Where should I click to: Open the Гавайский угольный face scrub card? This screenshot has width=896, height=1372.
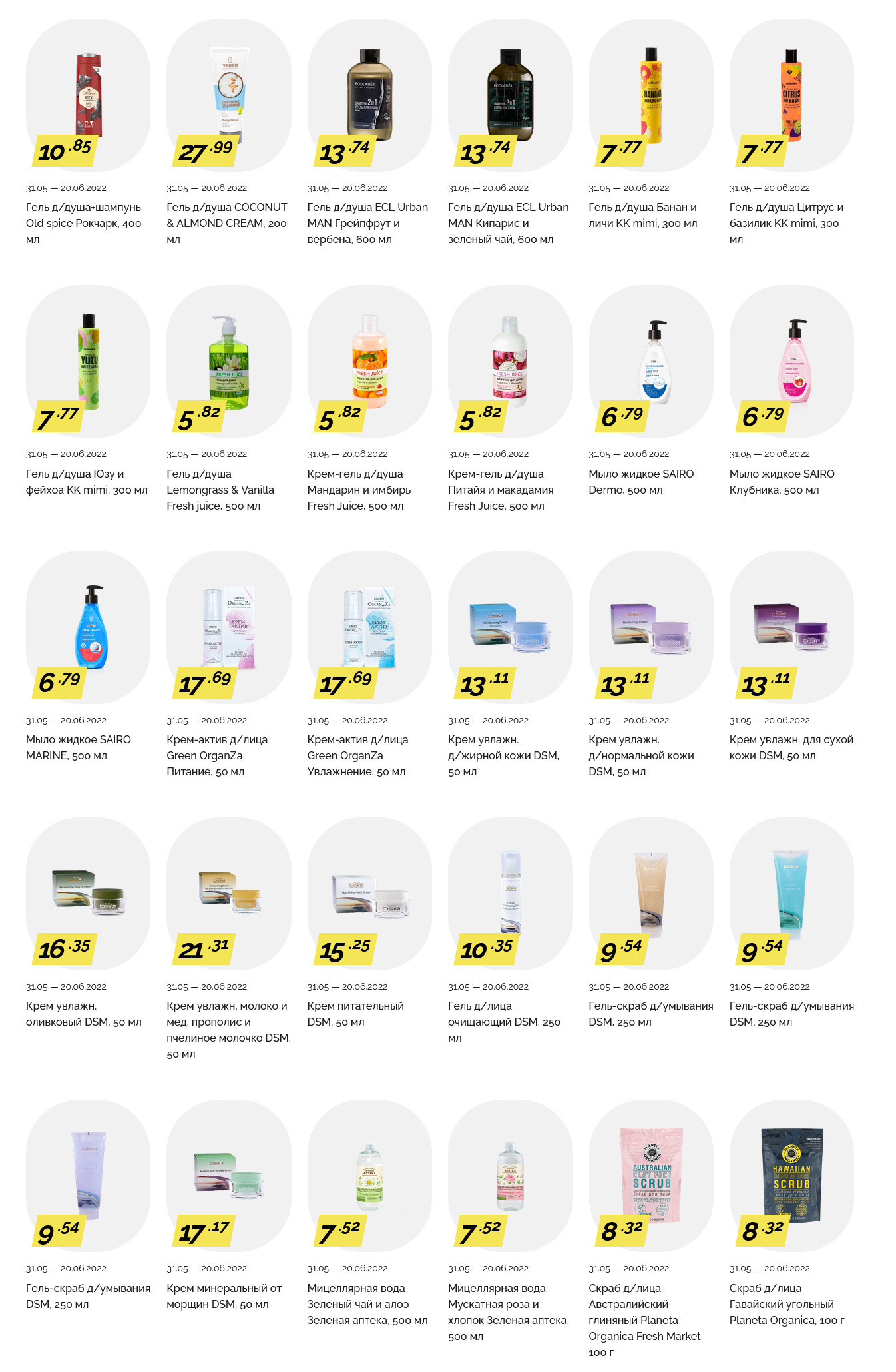[x=791, y=1176]
